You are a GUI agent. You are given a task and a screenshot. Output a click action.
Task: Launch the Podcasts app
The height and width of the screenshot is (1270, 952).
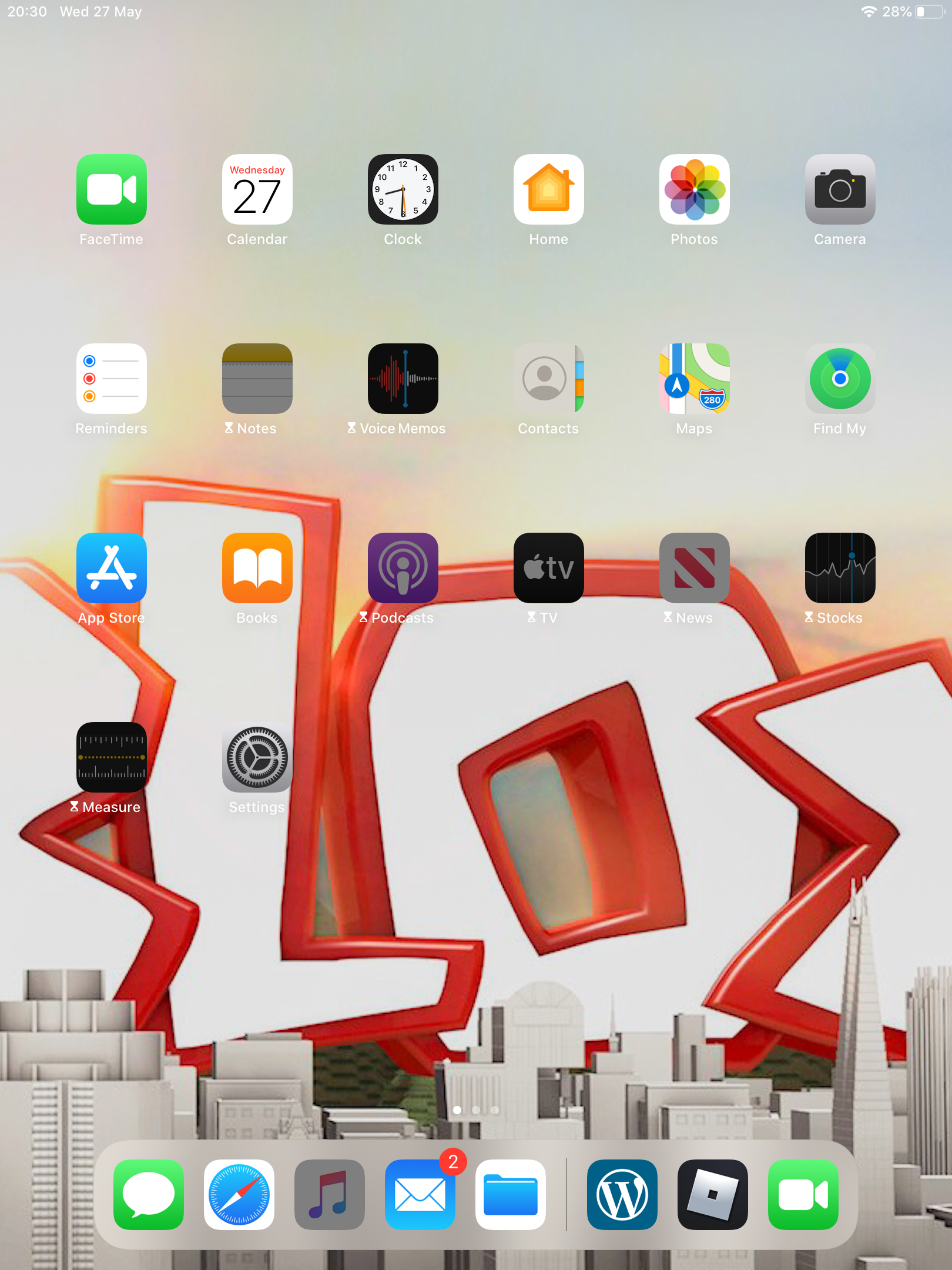click(403, 568)
